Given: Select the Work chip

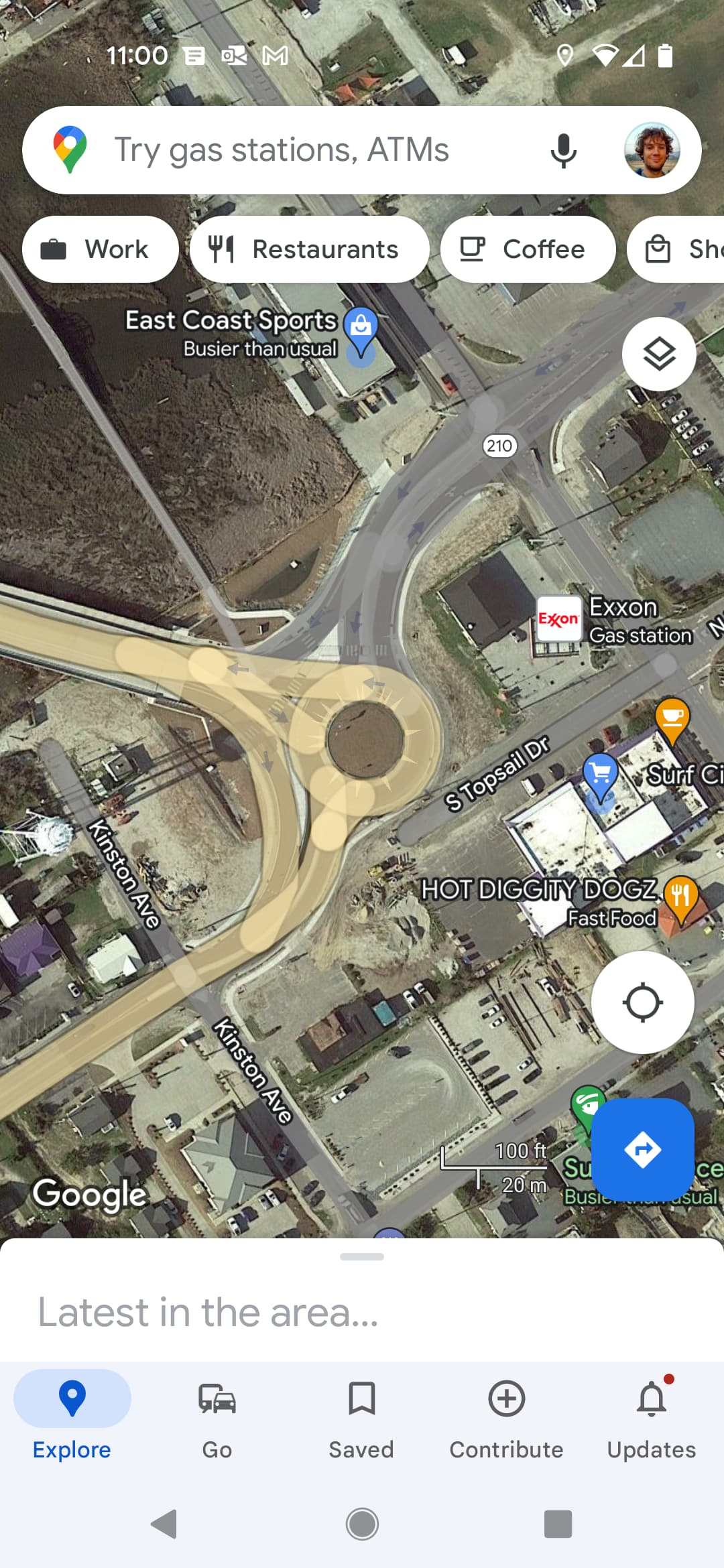Looking at the screenshot, I should click(101, 249).
